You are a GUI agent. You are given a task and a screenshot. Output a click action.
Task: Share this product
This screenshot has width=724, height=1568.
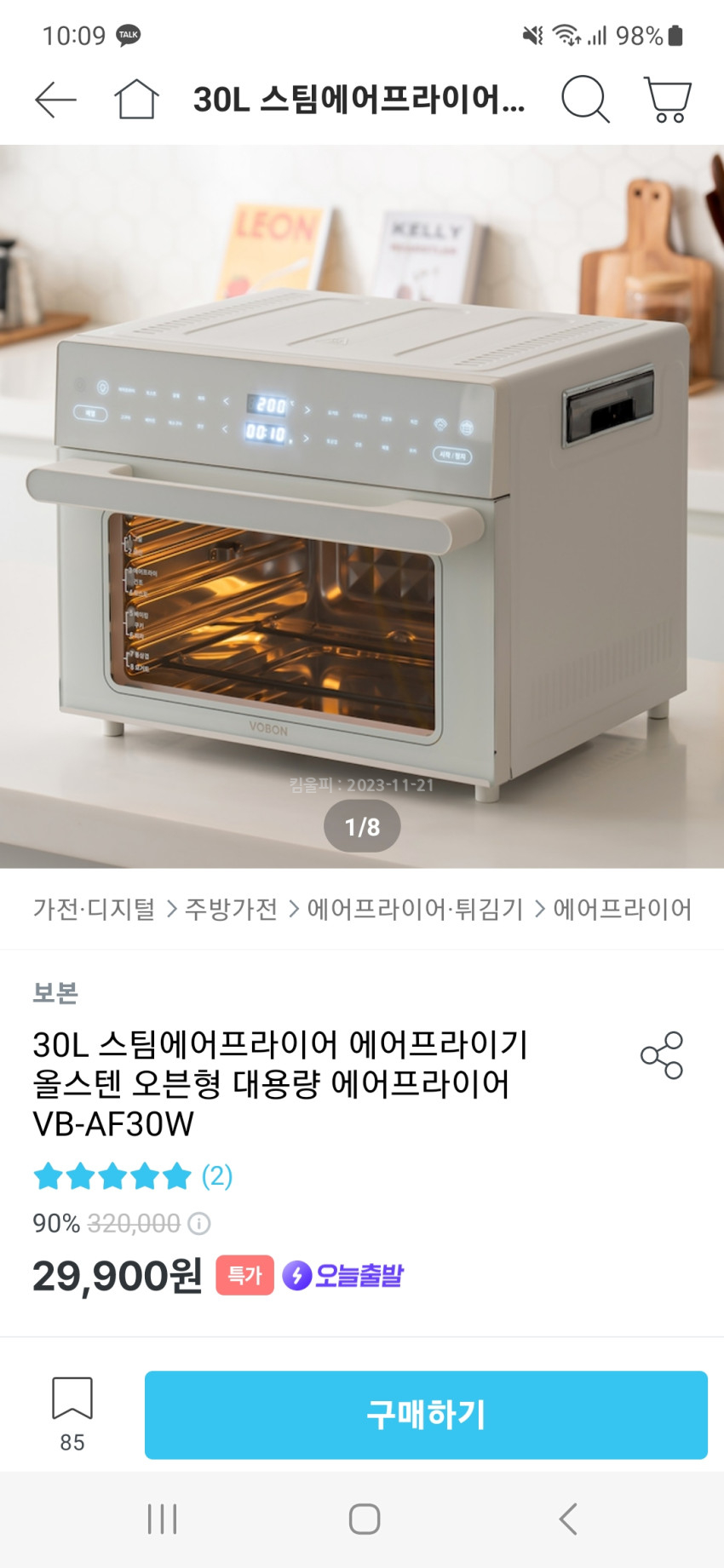click(662, 1056)
